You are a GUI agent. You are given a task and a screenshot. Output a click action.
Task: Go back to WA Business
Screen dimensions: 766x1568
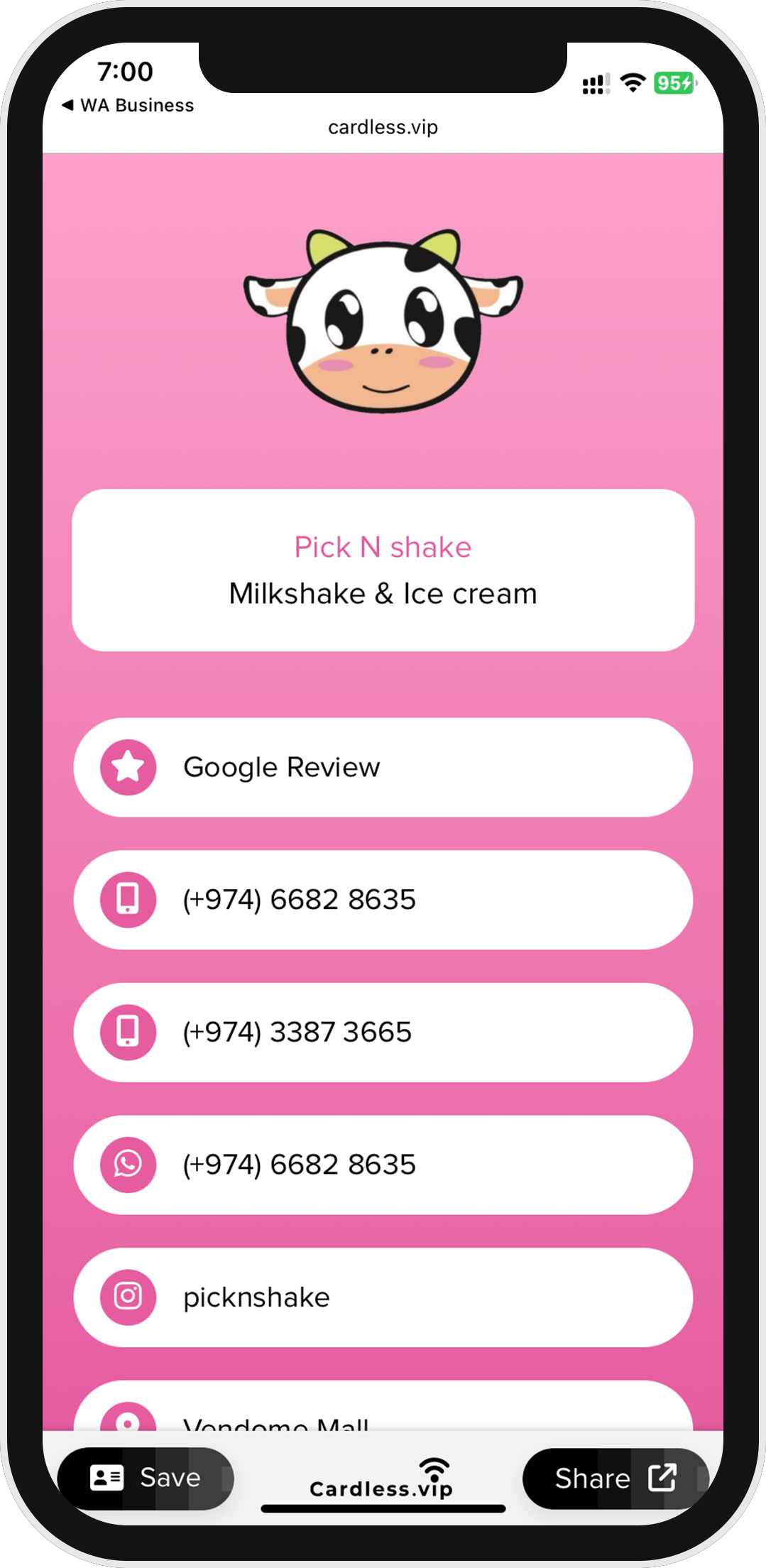128,105
